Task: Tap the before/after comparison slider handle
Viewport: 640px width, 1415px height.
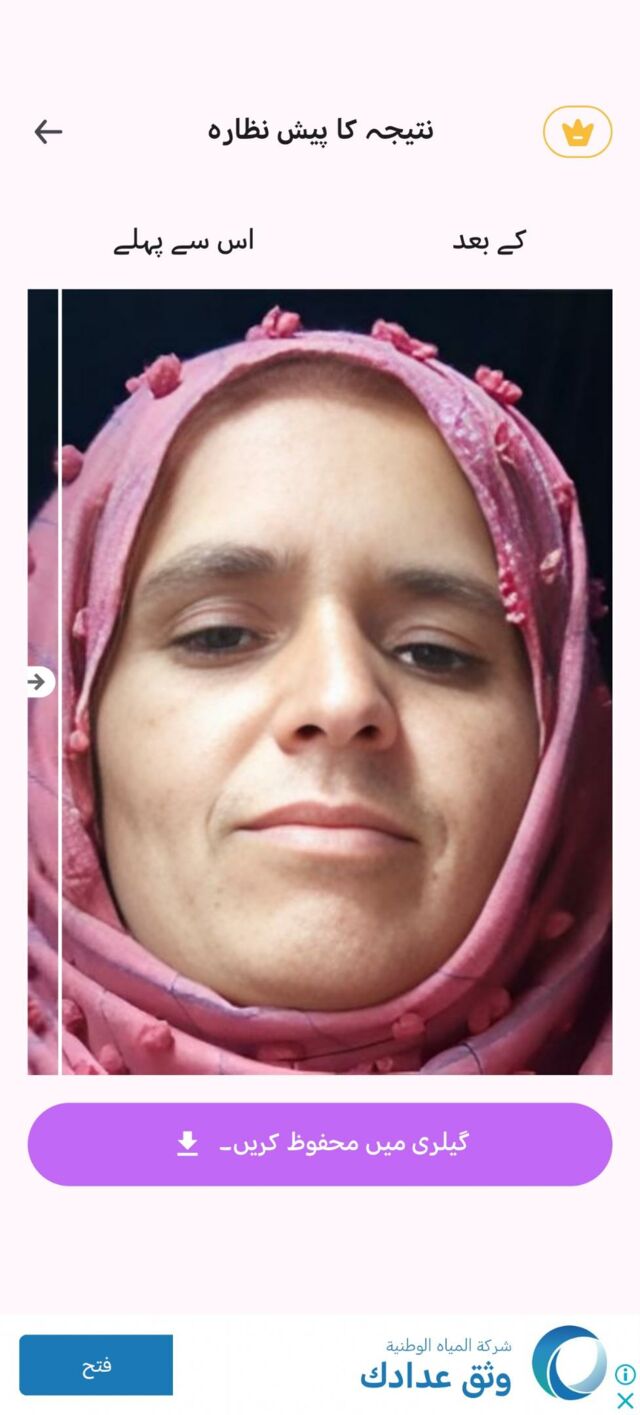Action: (x=39, y=682)
